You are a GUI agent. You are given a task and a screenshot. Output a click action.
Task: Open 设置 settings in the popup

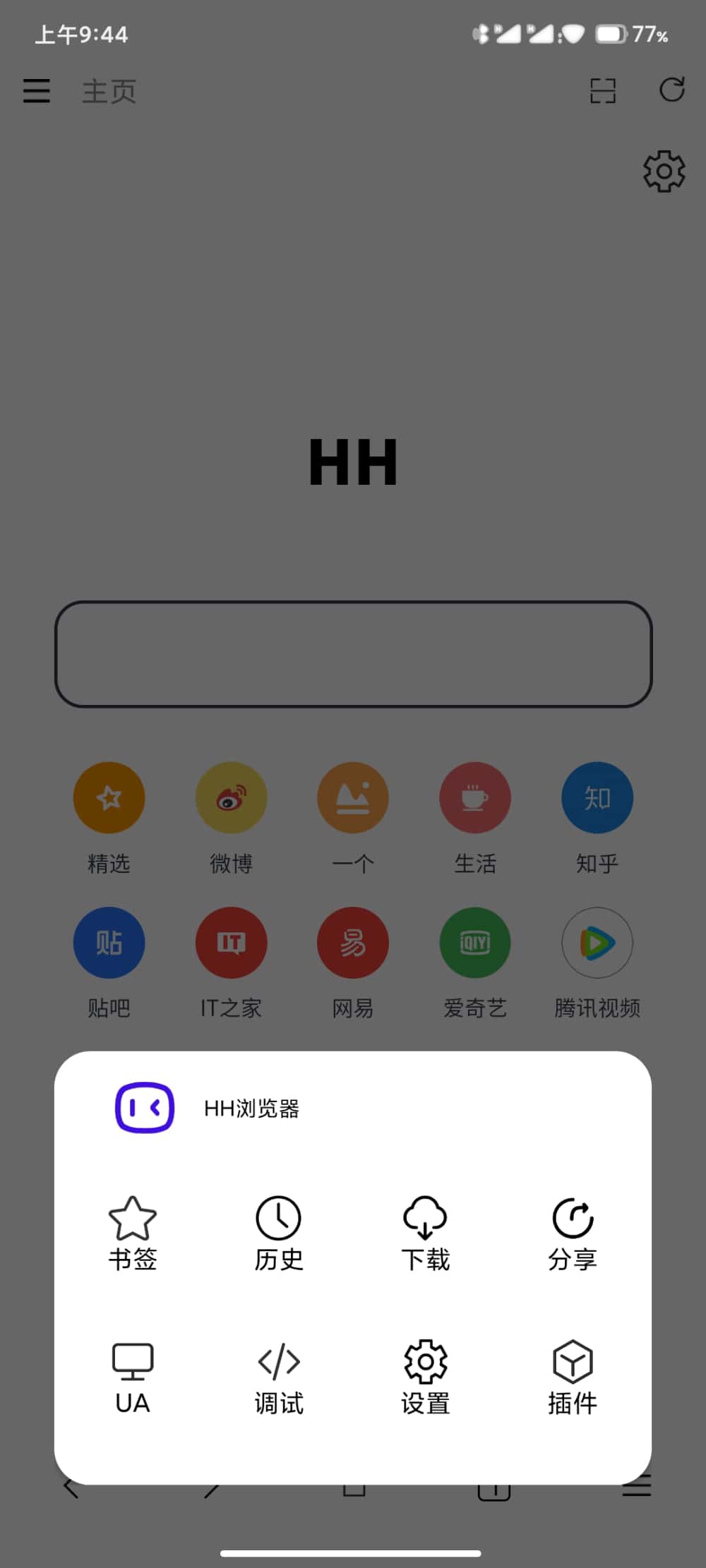click(425, 1377)
